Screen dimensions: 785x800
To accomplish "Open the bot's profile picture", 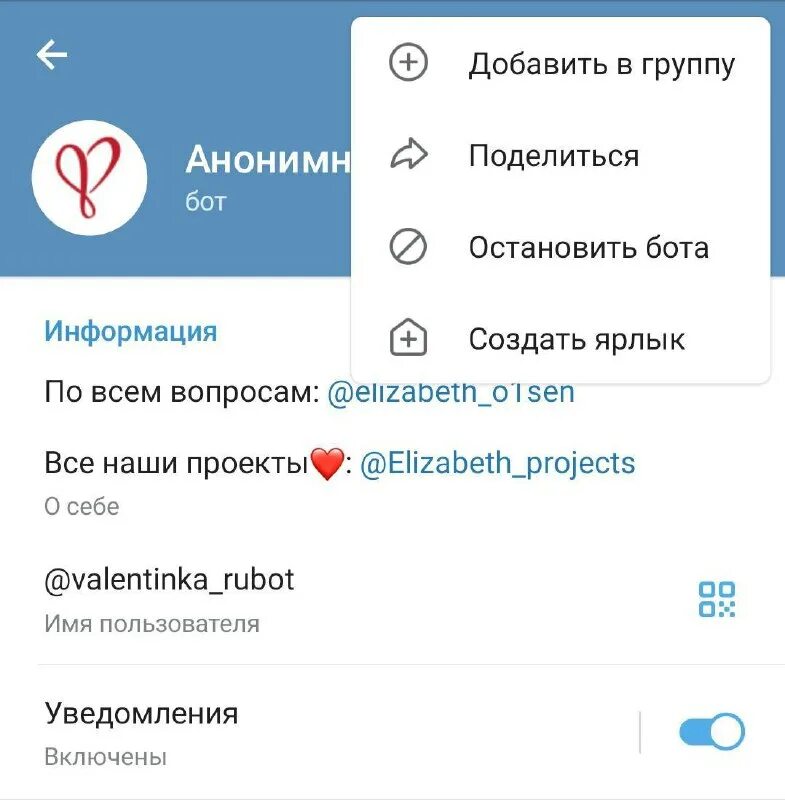I will (90, 177).
